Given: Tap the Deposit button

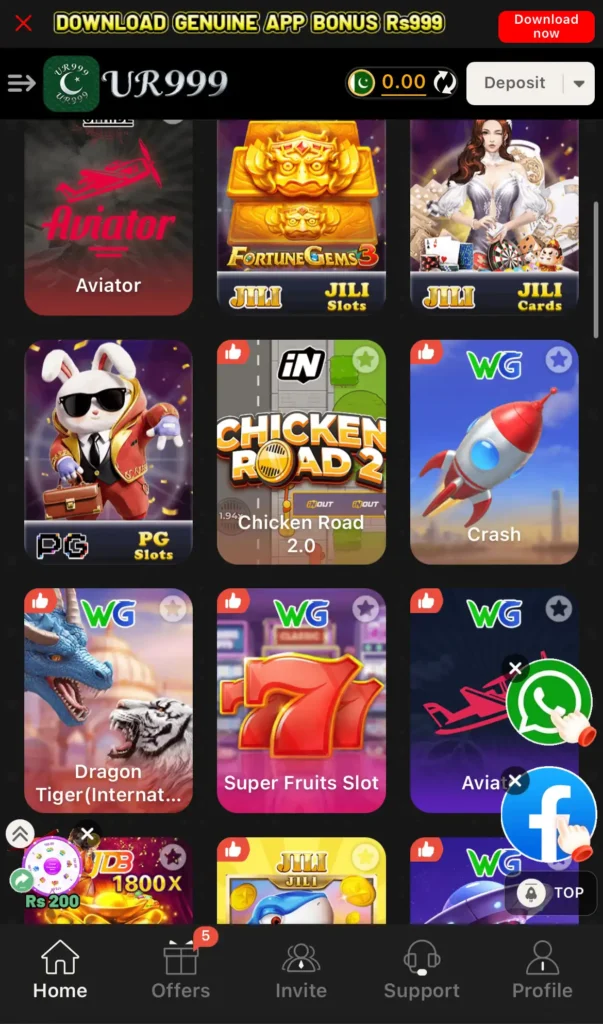Looking at the screenshot, I should pos(515,83).
